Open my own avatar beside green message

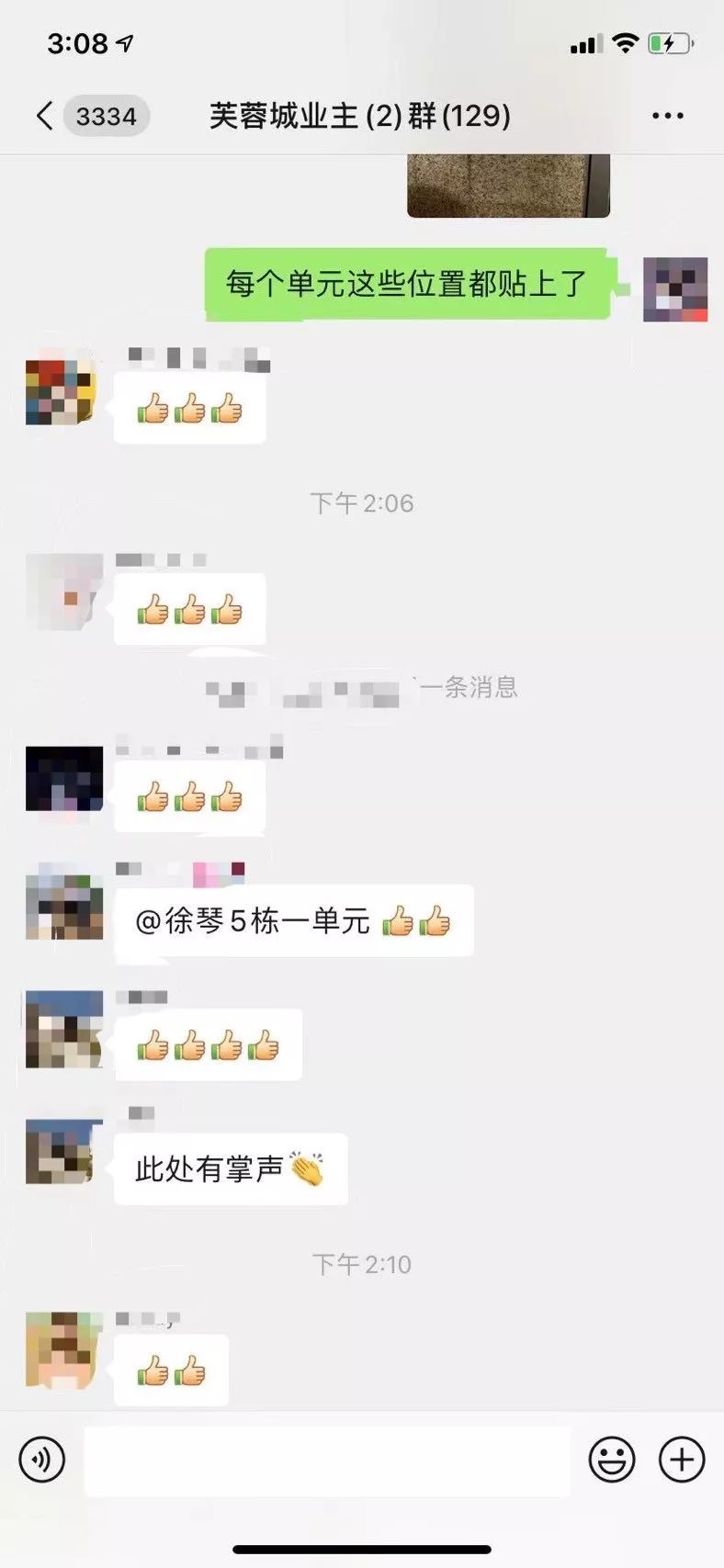pos(675,289)
